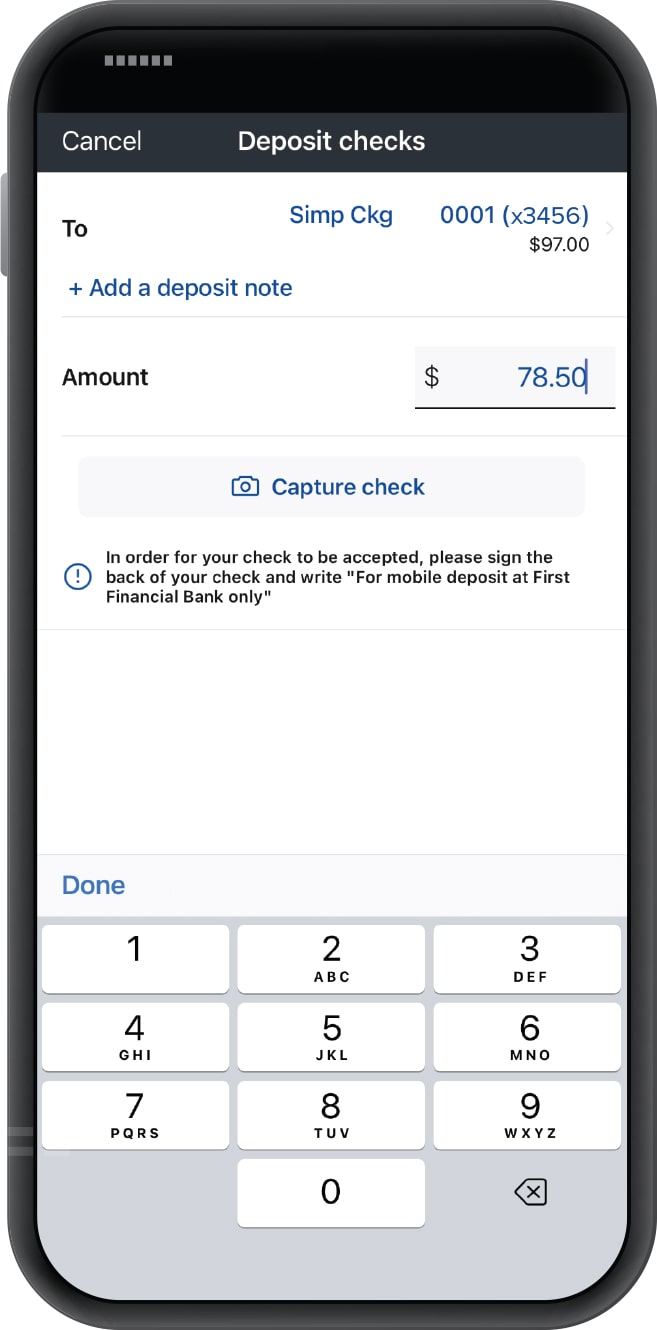Screen dimensions: 657x1330
Task: Tap Done above the keypad
Action: click(93, 885)
